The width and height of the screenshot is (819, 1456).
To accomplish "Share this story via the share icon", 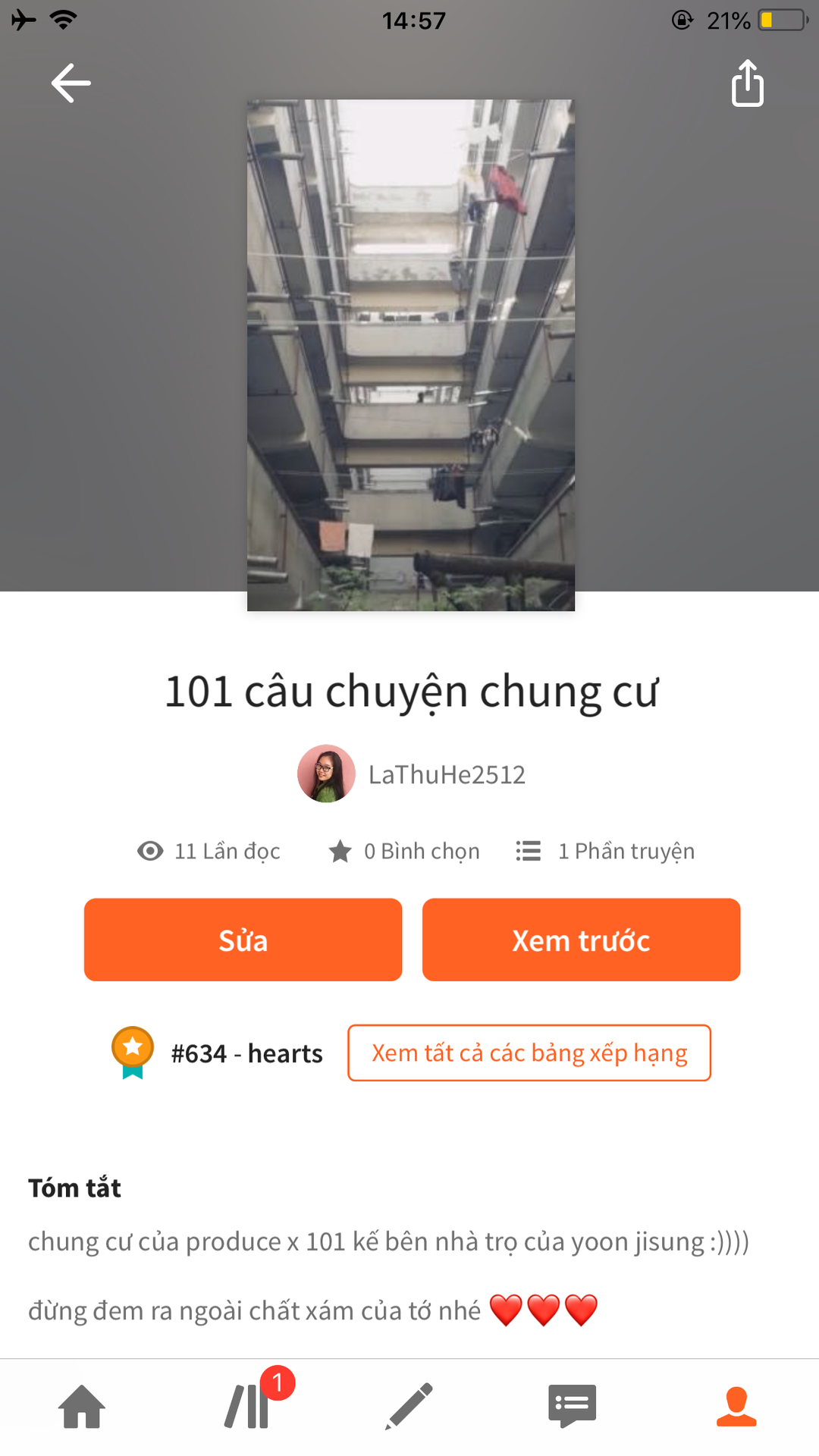I will (x=747, y=83).
